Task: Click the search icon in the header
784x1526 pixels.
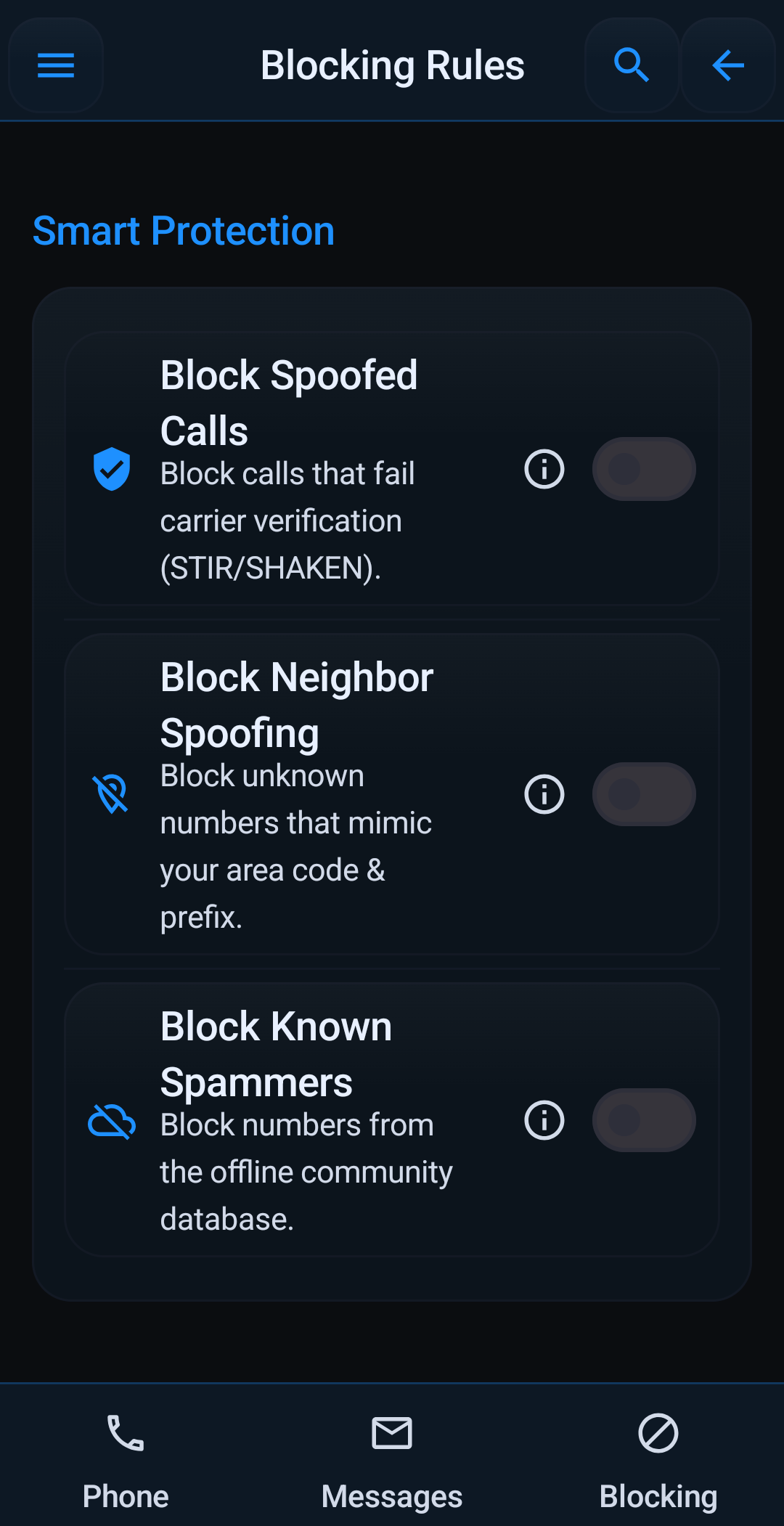Action: (x=631, y=65)
